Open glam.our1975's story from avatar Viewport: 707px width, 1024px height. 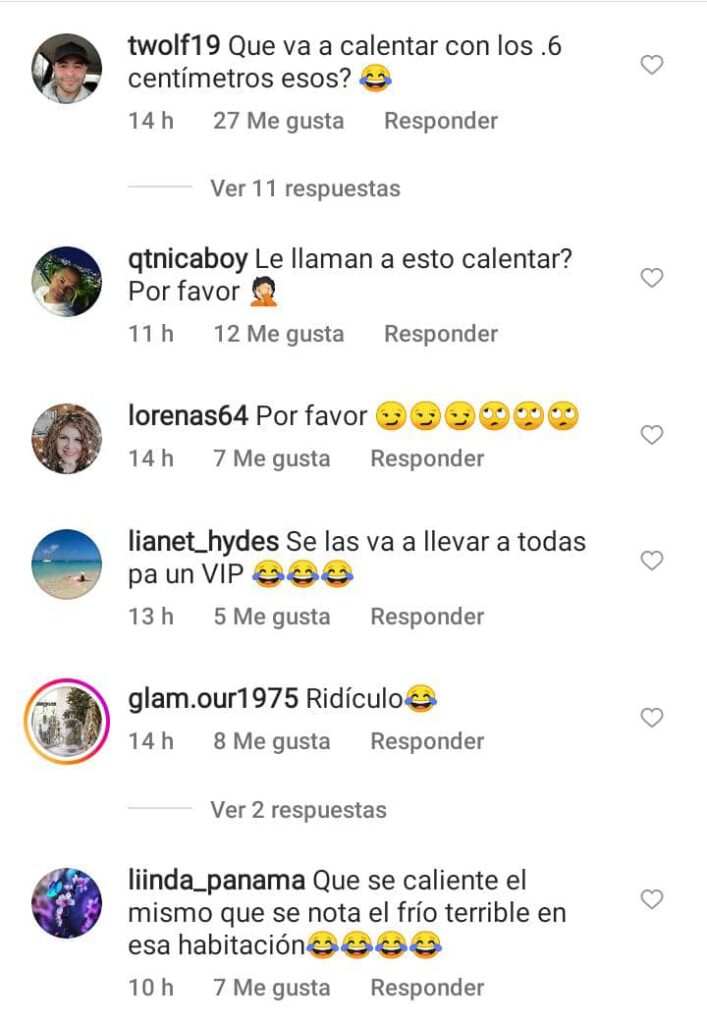pyautogui.click(x=67, y=721)
